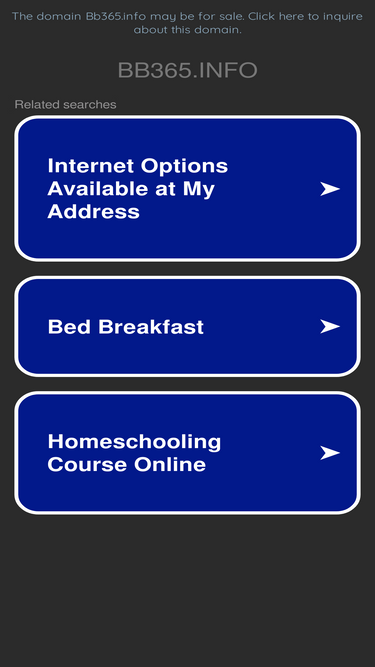Open Homeschooling Course Online search result
Viewport: 375px width, 667px height.
point(188,453)
